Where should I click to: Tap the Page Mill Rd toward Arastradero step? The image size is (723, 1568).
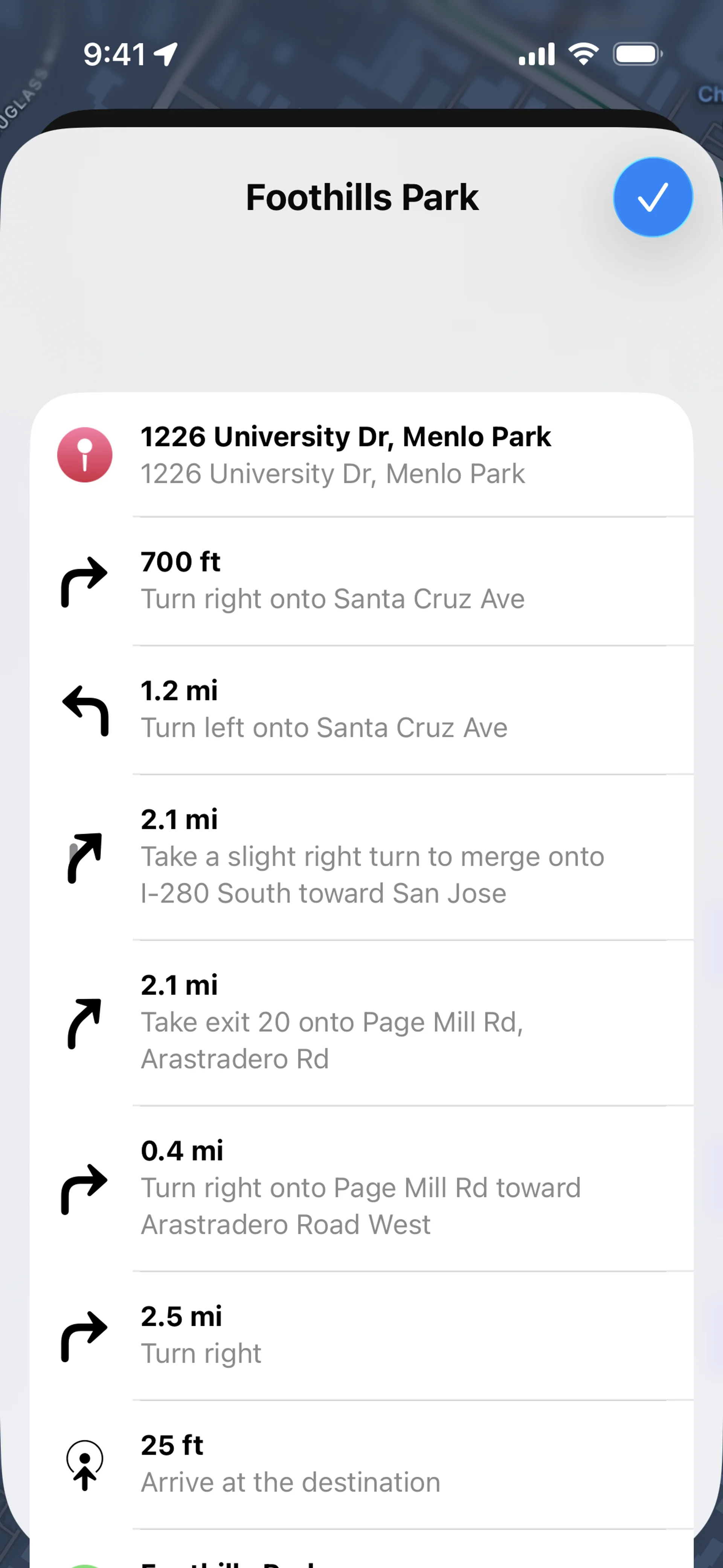click(x=361, y=1188)
